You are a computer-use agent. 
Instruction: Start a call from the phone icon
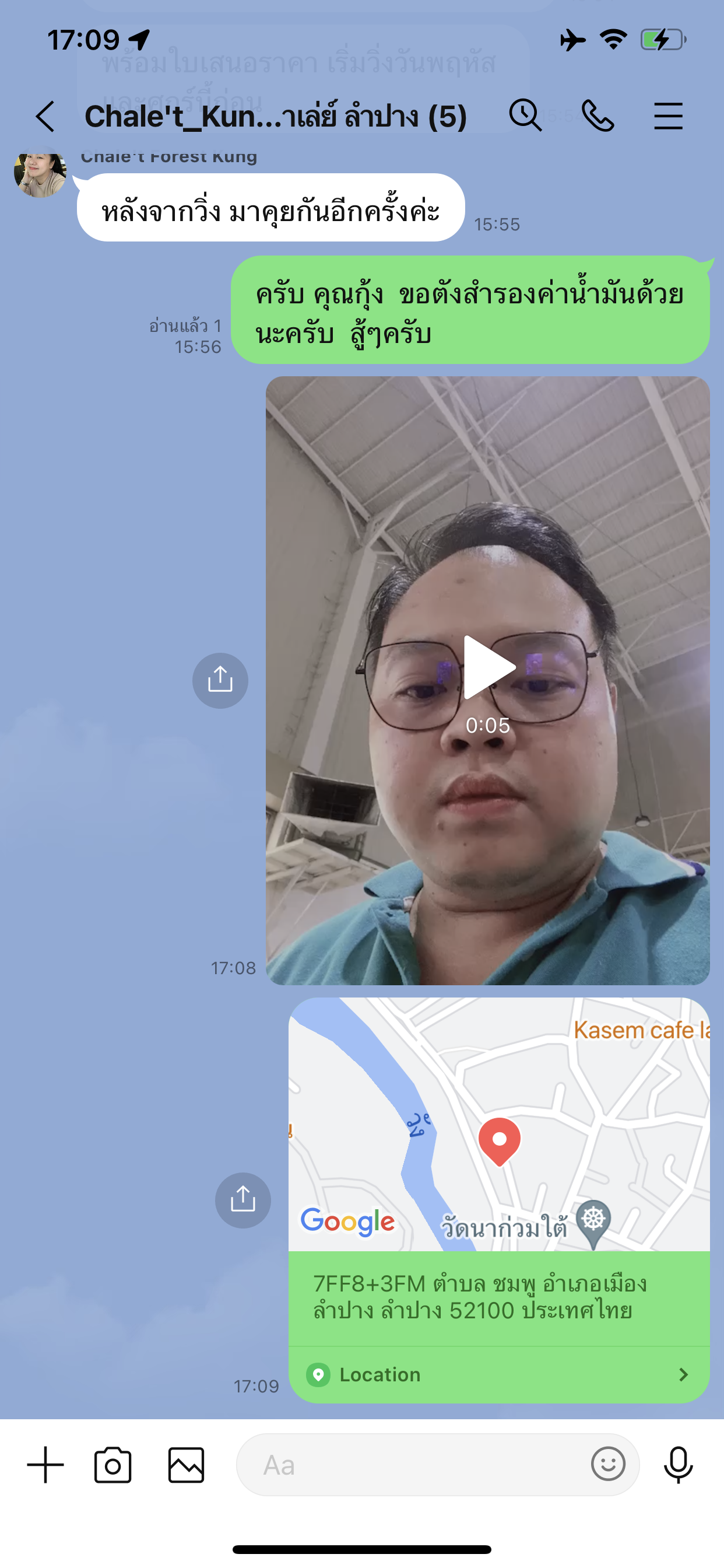598,116
